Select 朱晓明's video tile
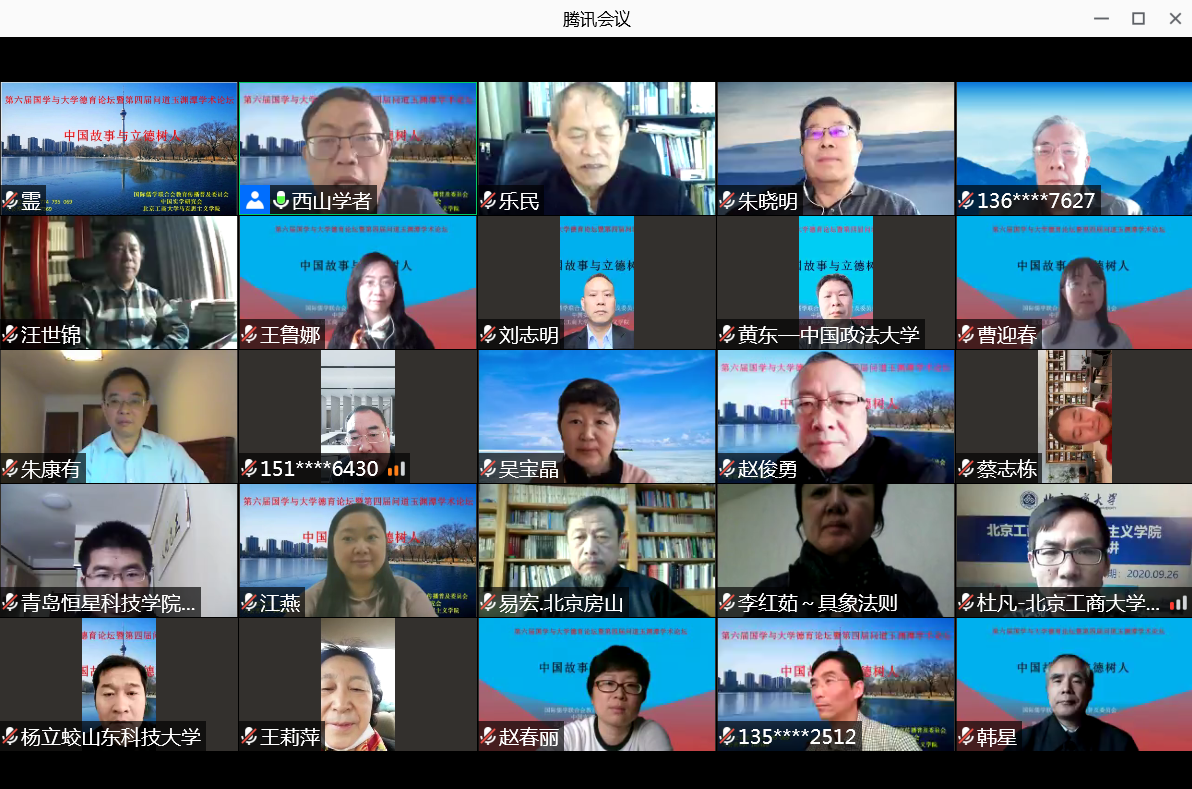This screenshot has height=789, width=1192. click(835, 148)
